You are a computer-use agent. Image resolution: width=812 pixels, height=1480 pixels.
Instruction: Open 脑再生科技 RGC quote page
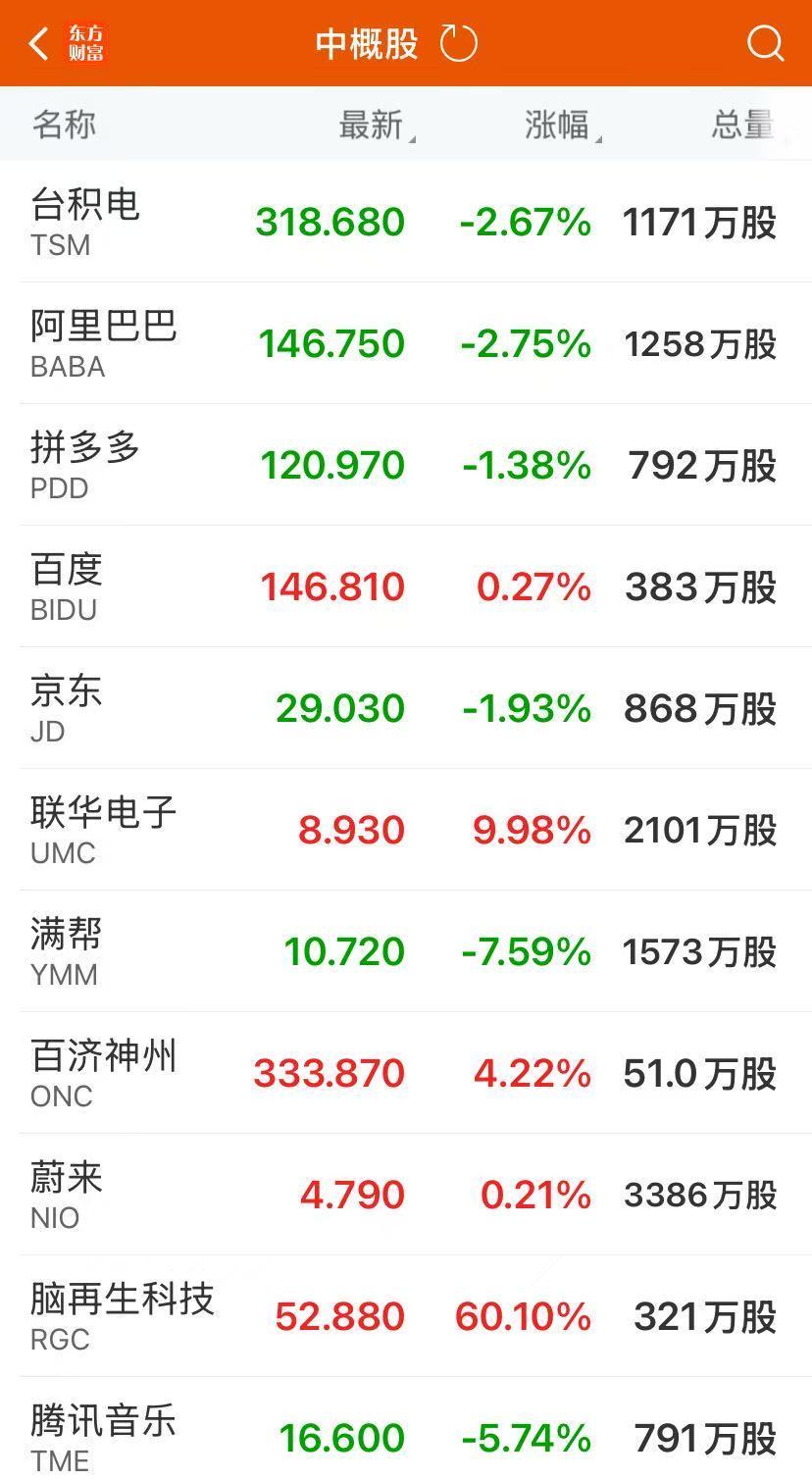click(406, 1316)
